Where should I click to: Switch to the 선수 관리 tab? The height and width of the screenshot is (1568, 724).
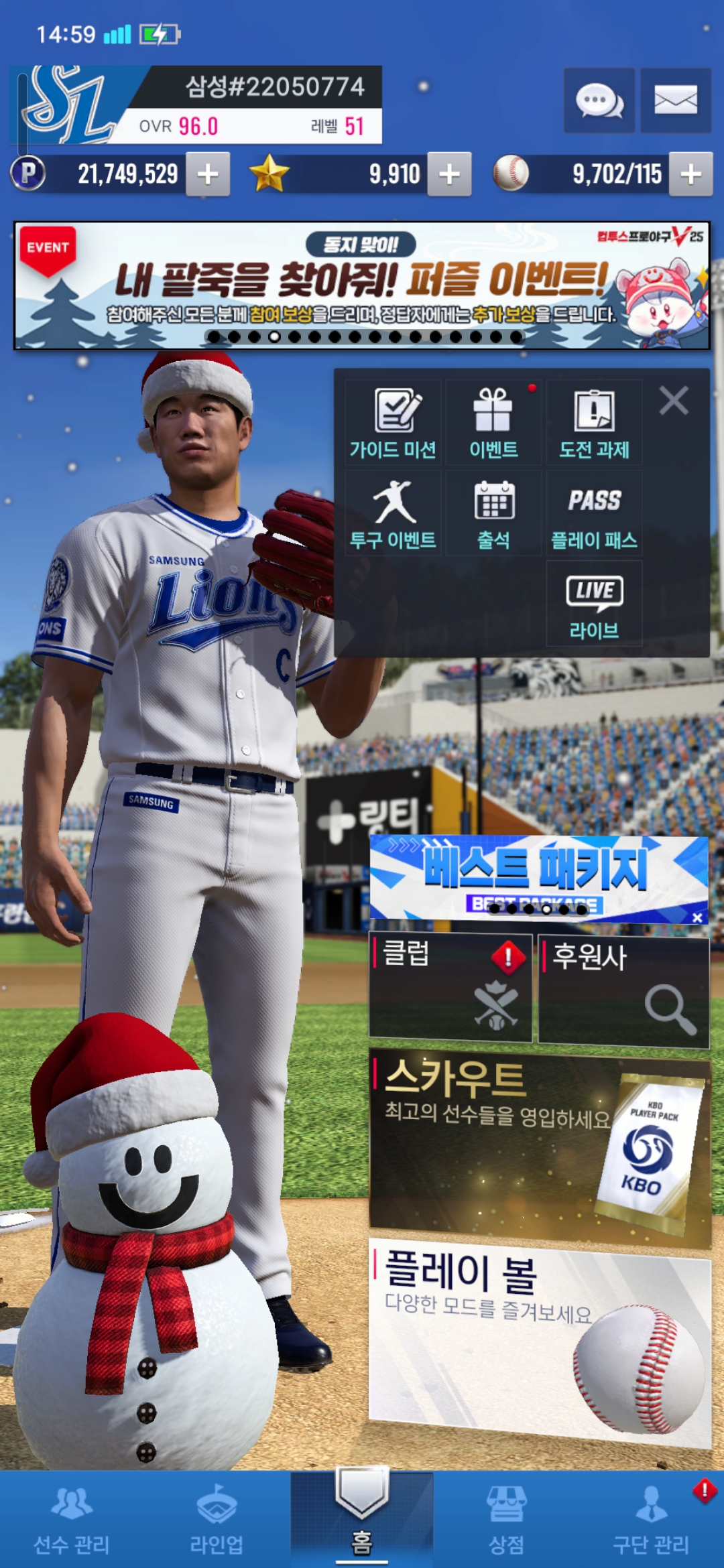pos(72,1521)
